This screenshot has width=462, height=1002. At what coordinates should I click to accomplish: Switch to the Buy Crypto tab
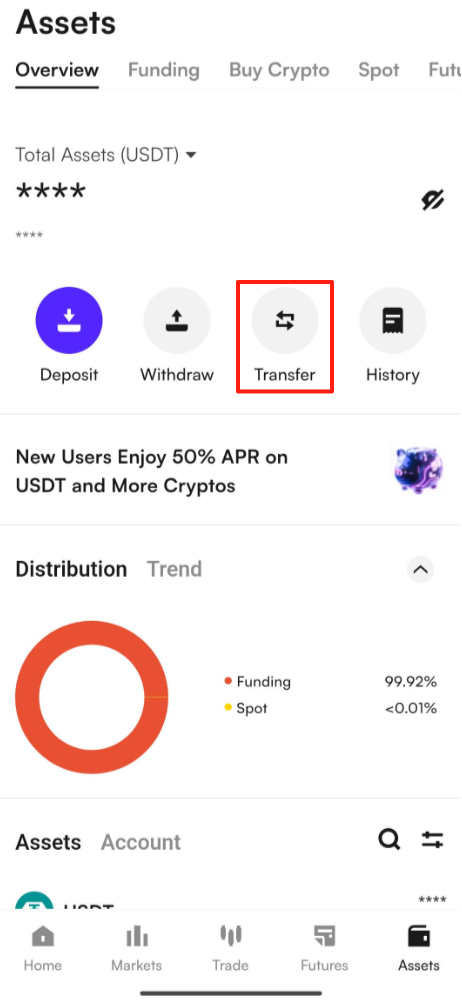tap(279, 70)
